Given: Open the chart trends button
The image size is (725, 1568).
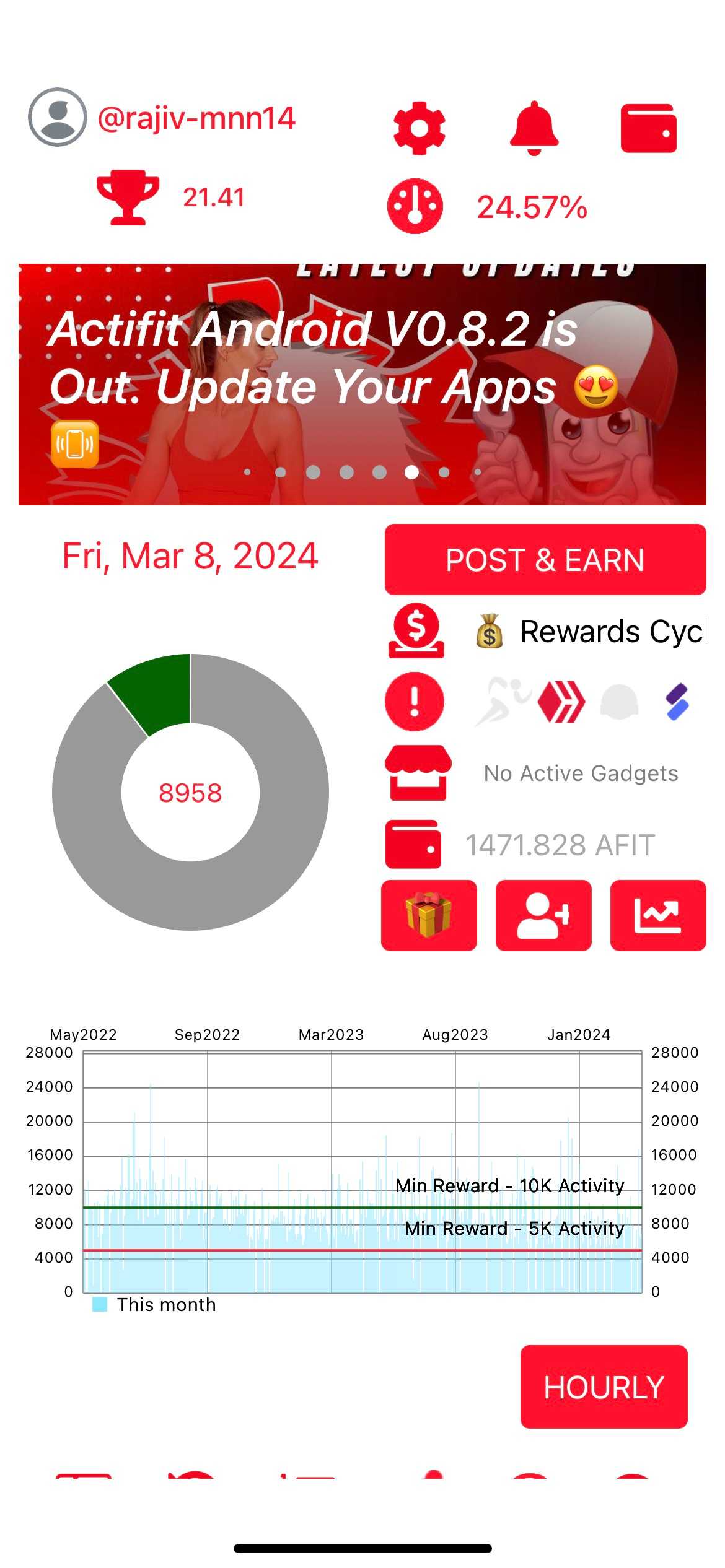Looking at the screenshot, I should tap(657, 915).
